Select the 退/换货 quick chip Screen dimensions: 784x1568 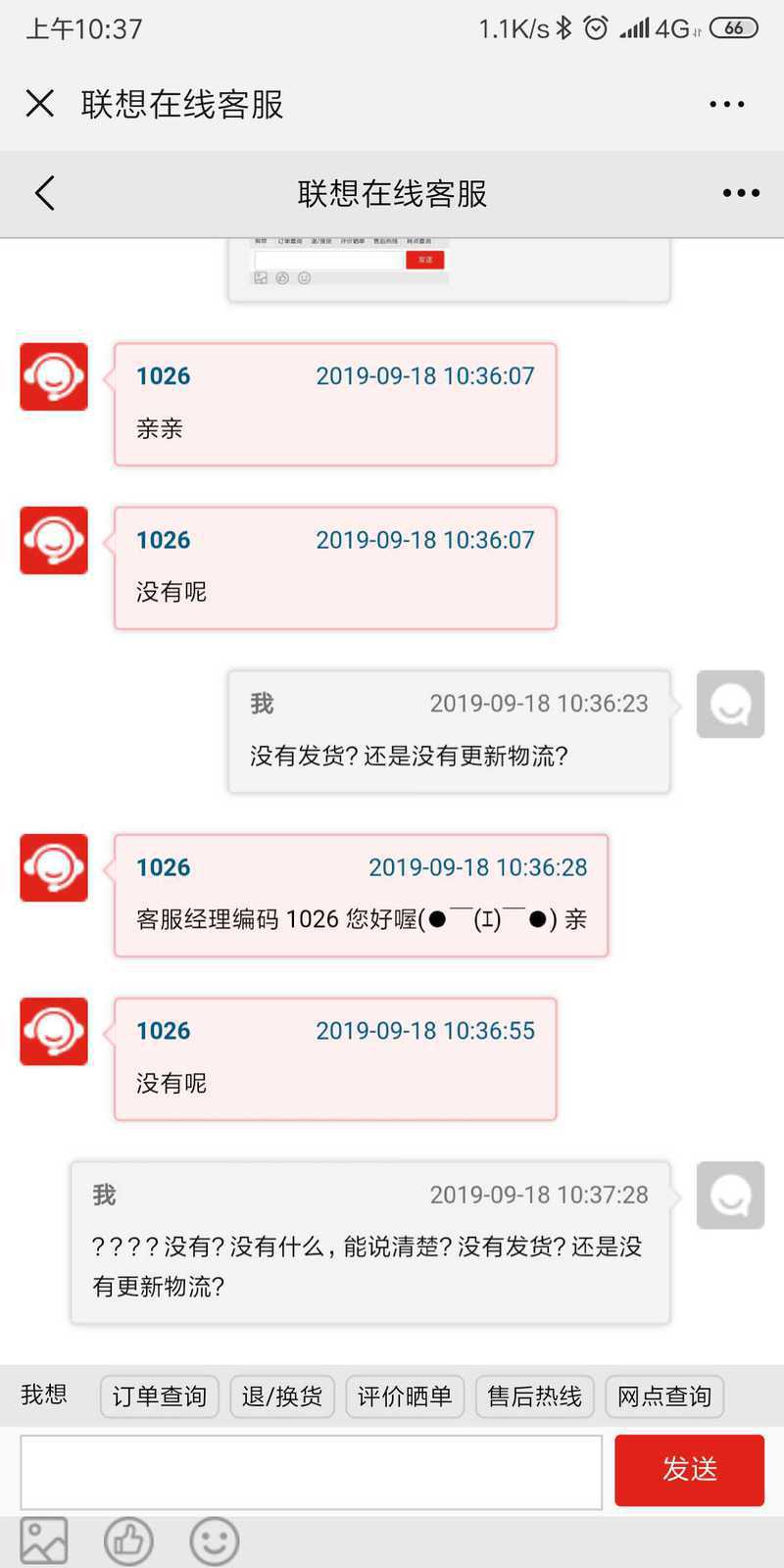282,1396
